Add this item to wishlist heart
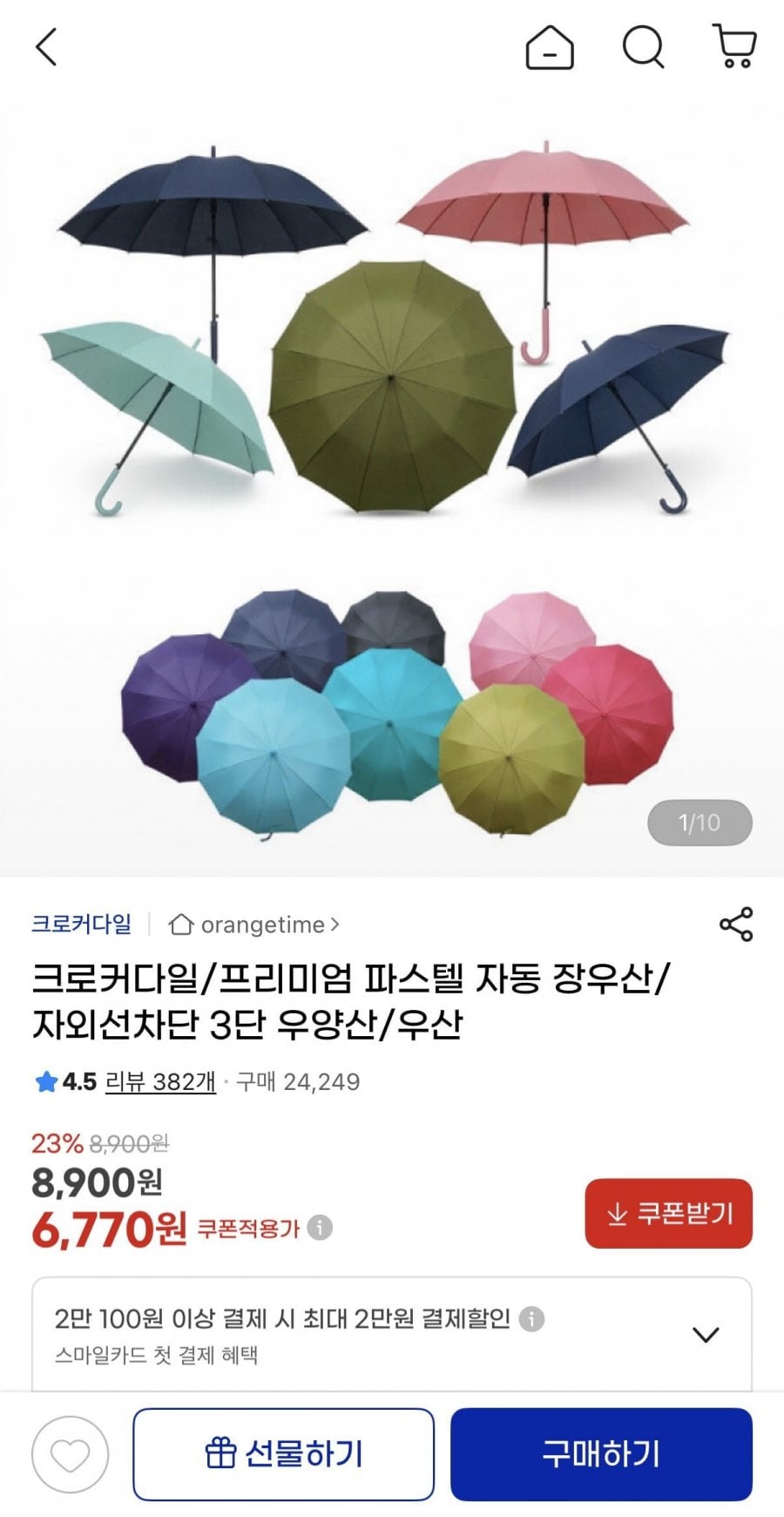784x1517 pixels. tap(71, 1454)
